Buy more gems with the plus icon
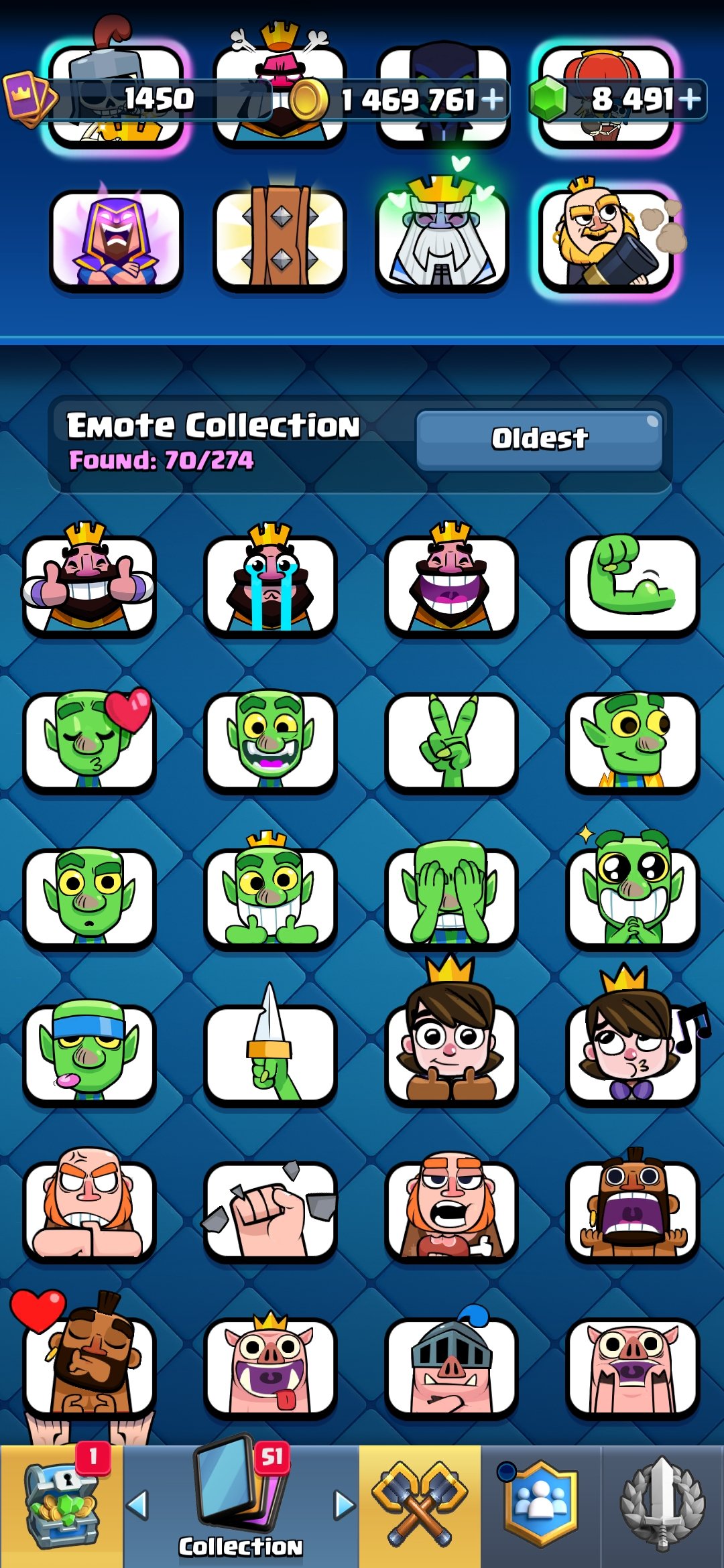 coord(690,99)
